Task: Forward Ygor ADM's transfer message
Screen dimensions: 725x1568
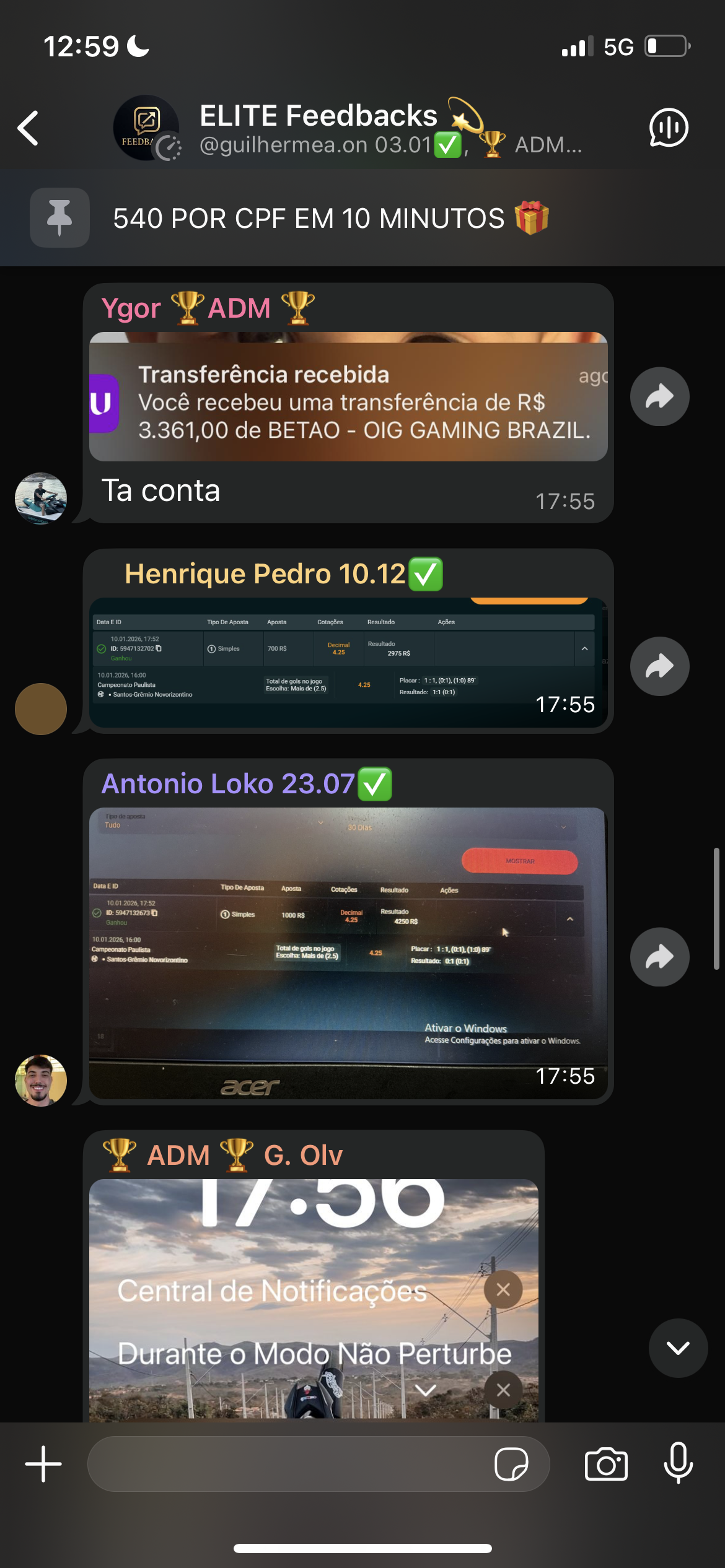Action: click(659, 396)
